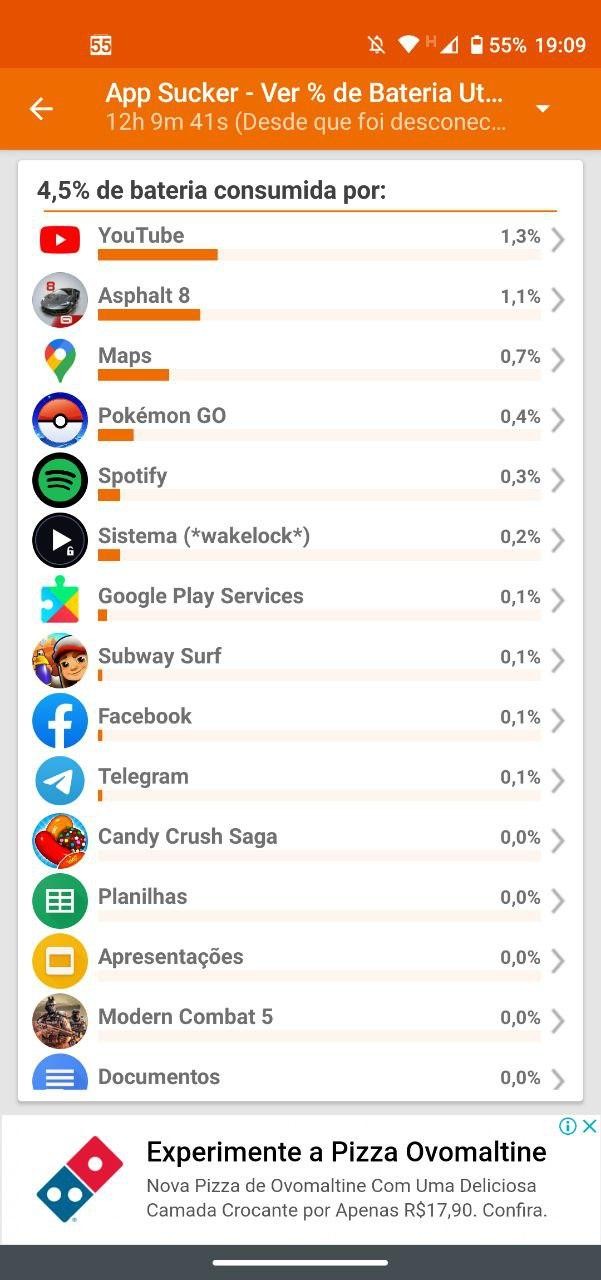
Task: View Asphalt 8 battery consumption
Action: click(300, 300)
